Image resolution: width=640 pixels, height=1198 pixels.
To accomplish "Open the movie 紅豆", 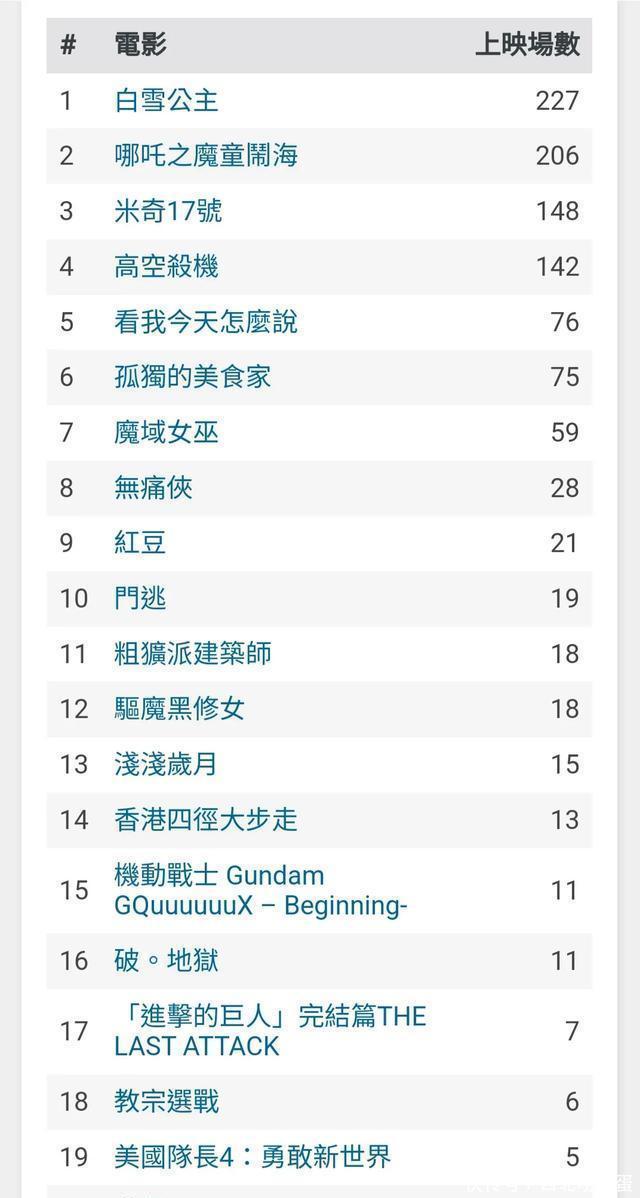I will coord(140,543).
